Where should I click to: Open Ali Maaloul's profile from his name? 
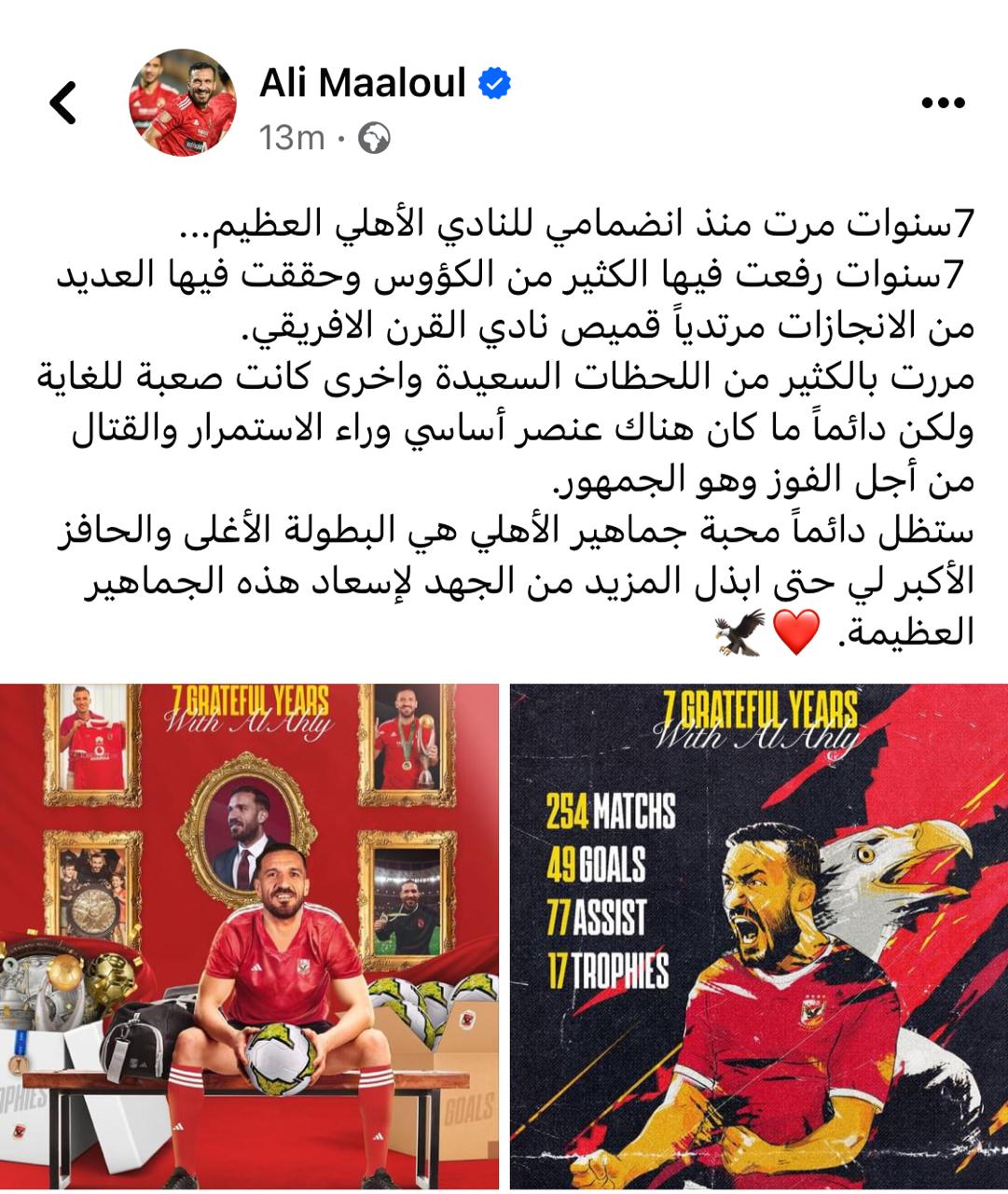(x=362, y=83)
